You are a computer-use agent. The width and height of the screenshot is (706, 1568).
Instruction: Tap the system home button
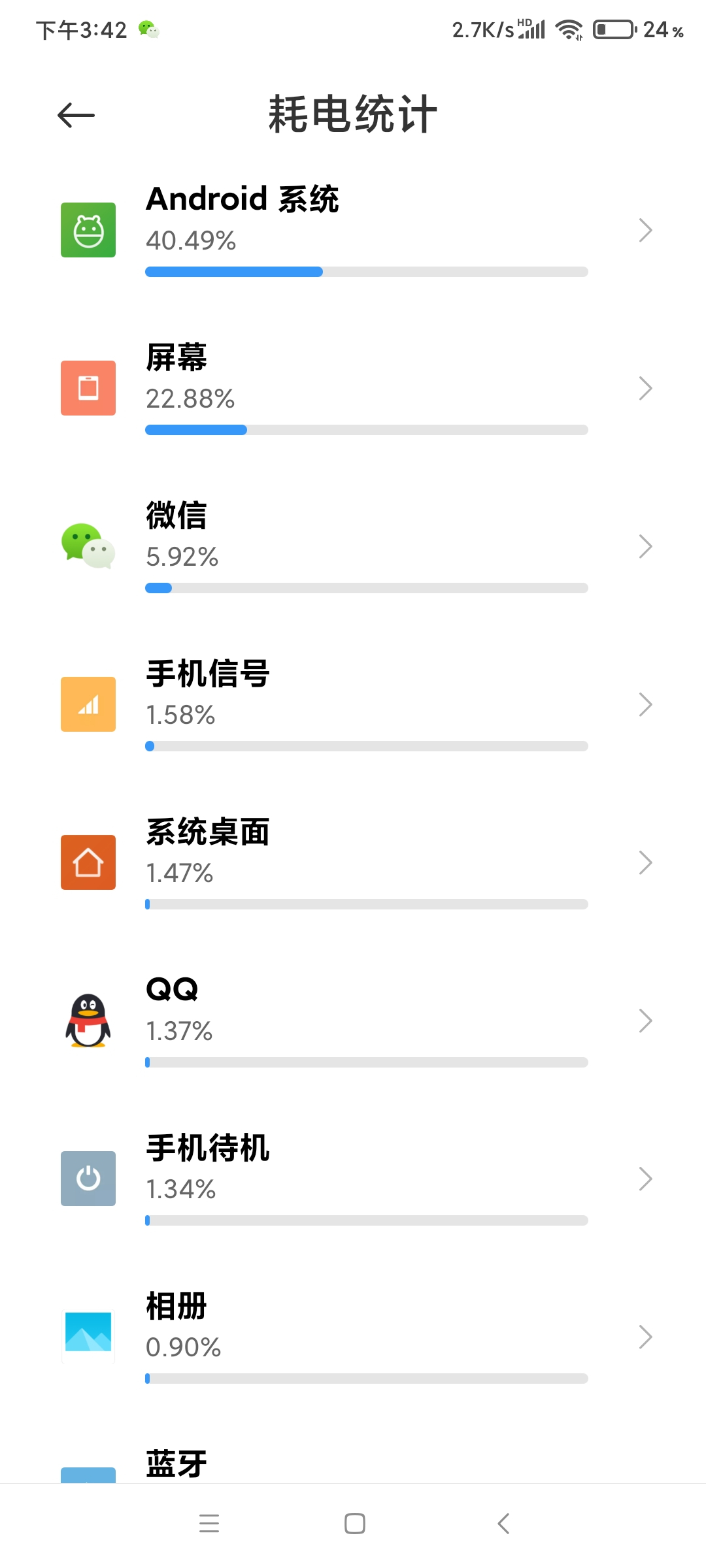[x=354, y=1524]
